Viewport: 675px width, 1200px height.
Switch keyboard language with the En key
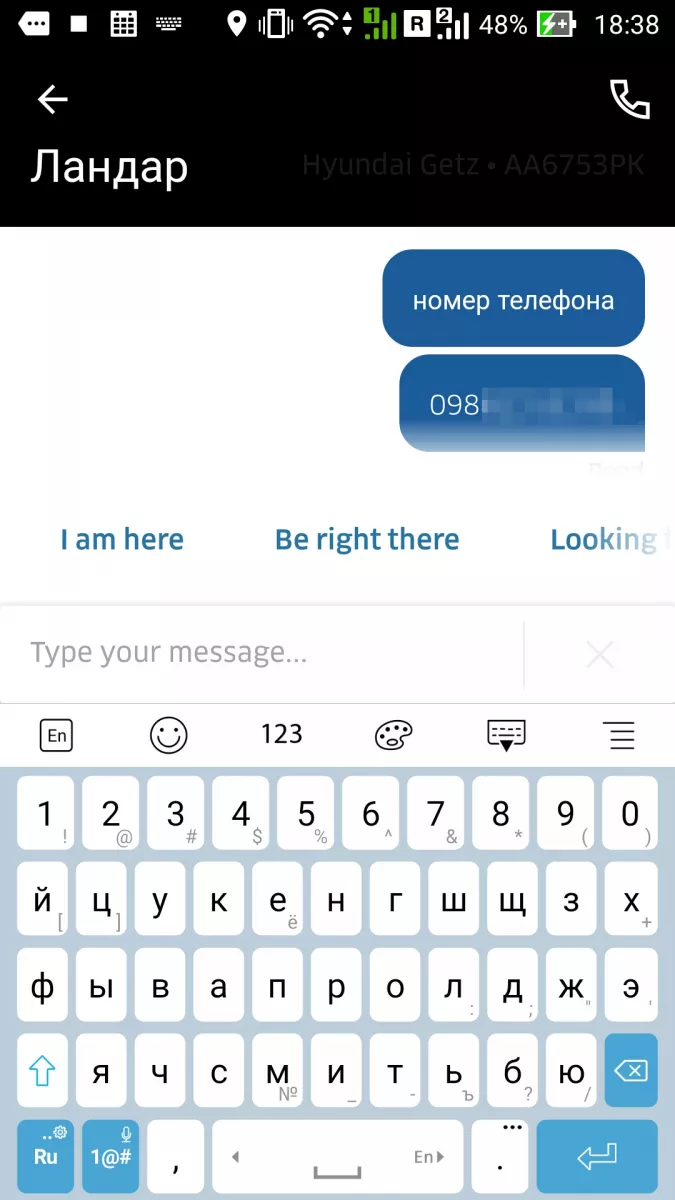(x=57, y=736)
